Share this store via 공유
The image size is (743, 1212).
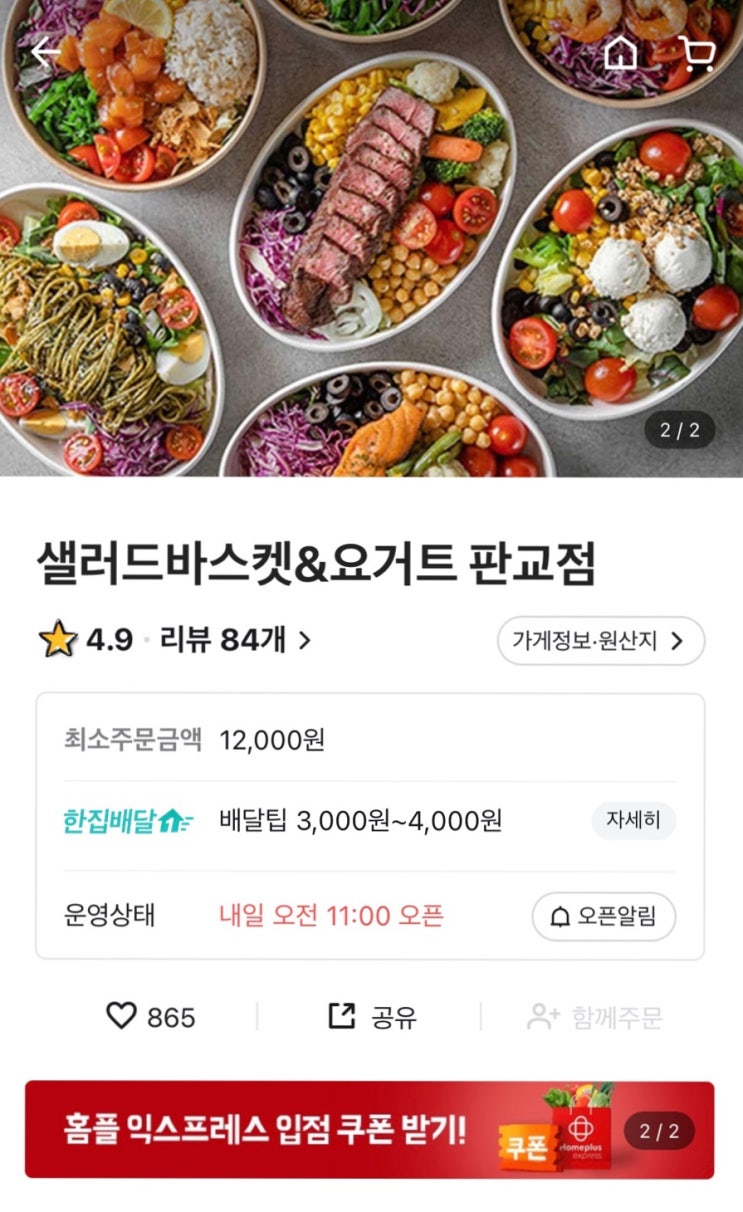(372, 1017)
